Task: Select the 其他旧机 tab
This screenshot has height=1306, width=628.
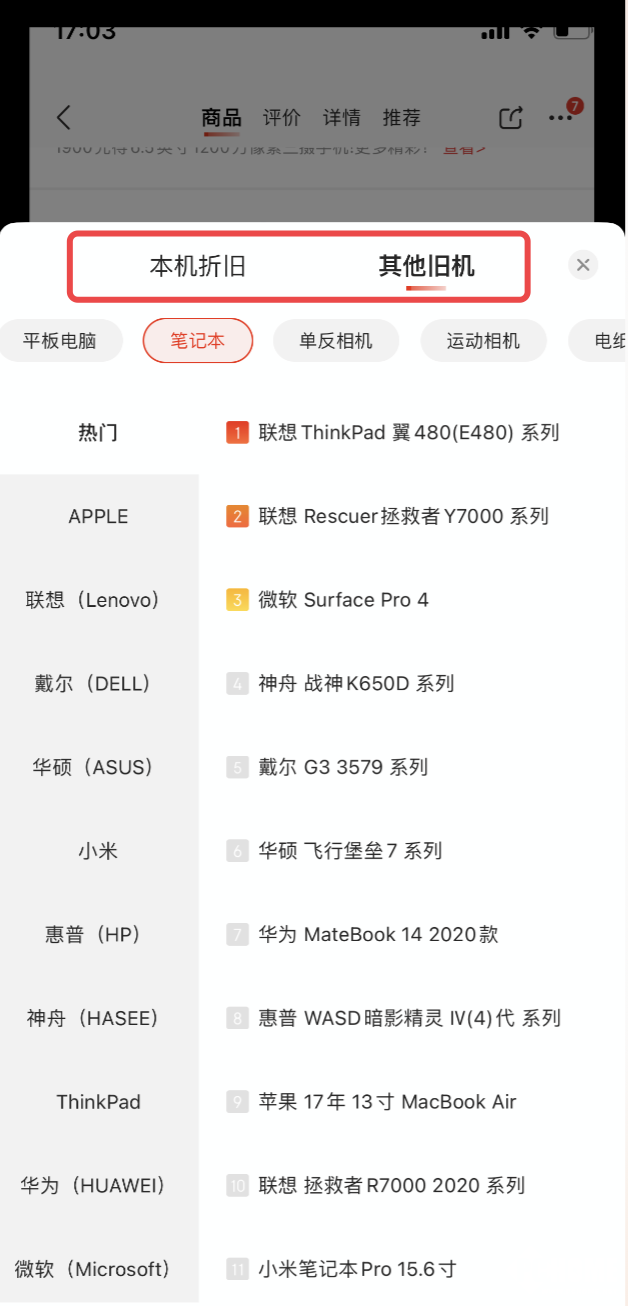Action: click(426, 266)
